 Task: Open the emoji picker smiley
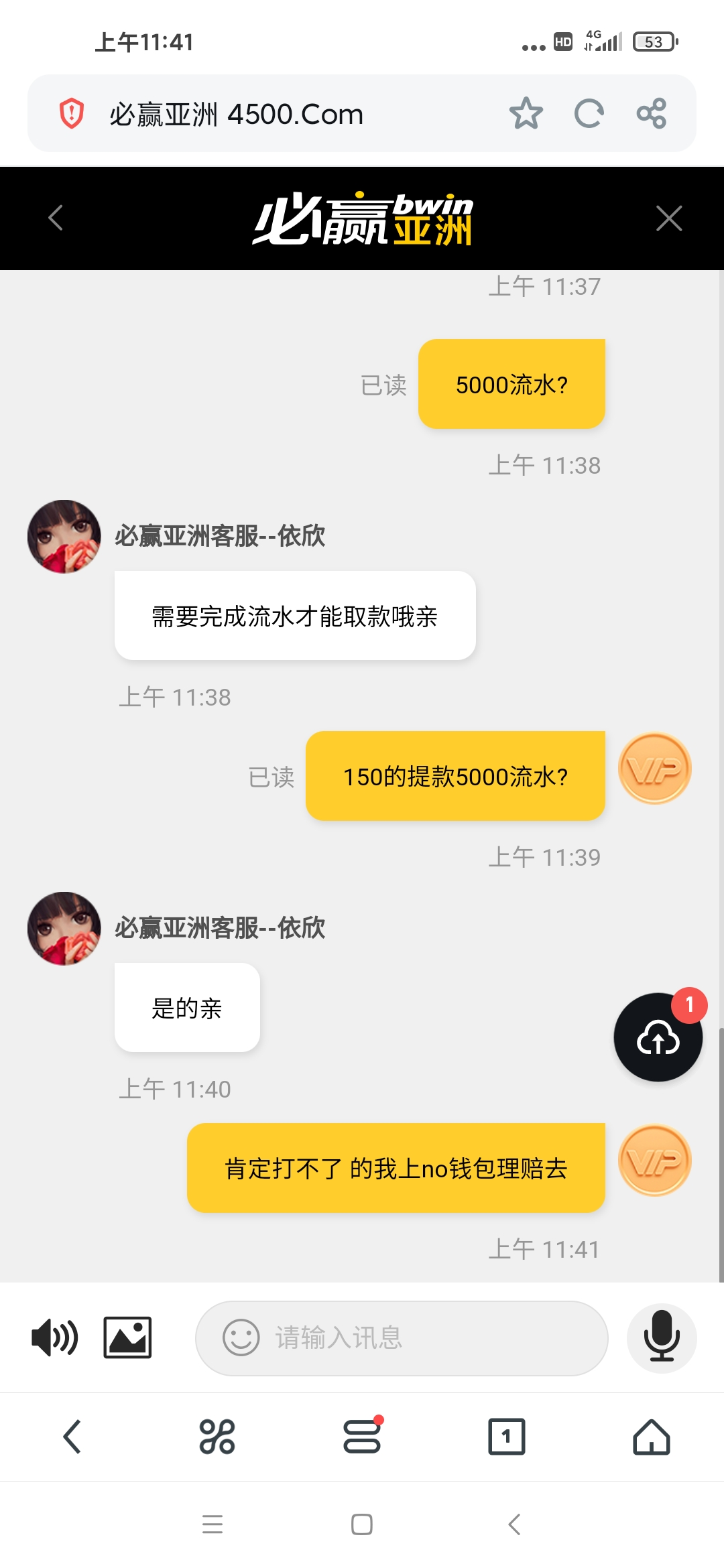[241, 1338]
